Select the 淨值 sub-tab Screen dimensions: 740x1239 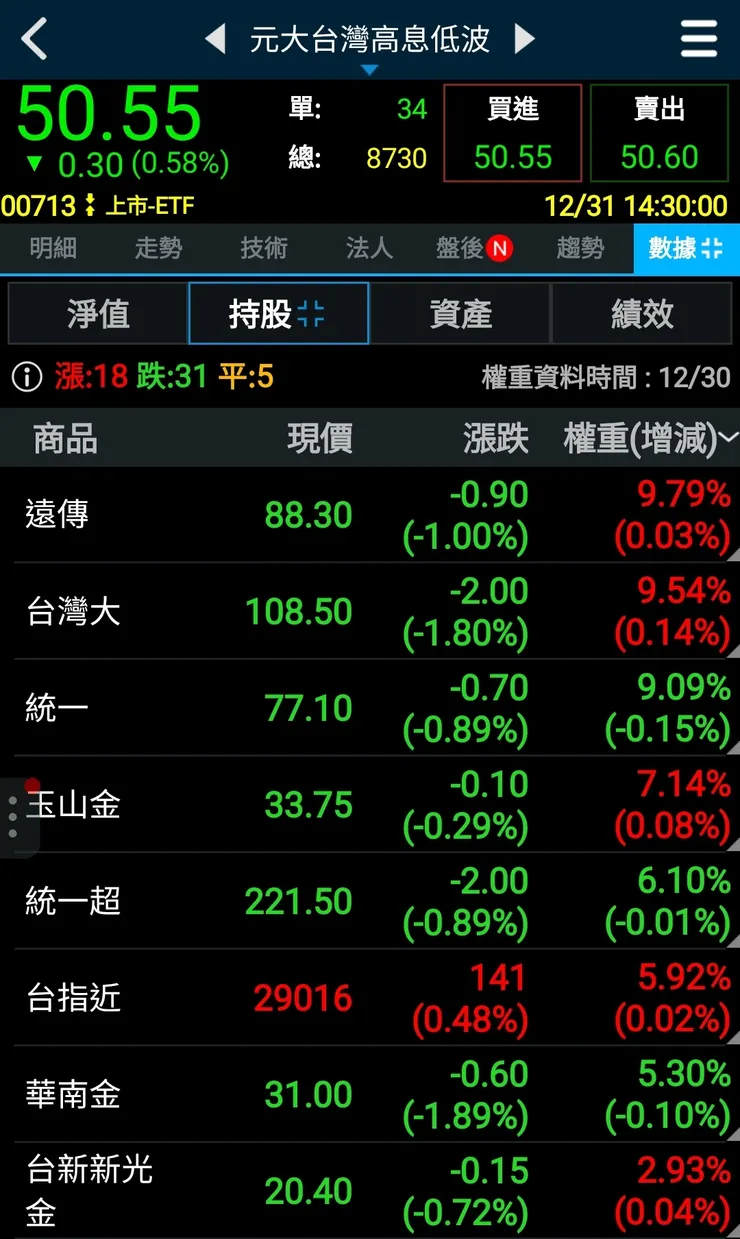pos(98,313)
